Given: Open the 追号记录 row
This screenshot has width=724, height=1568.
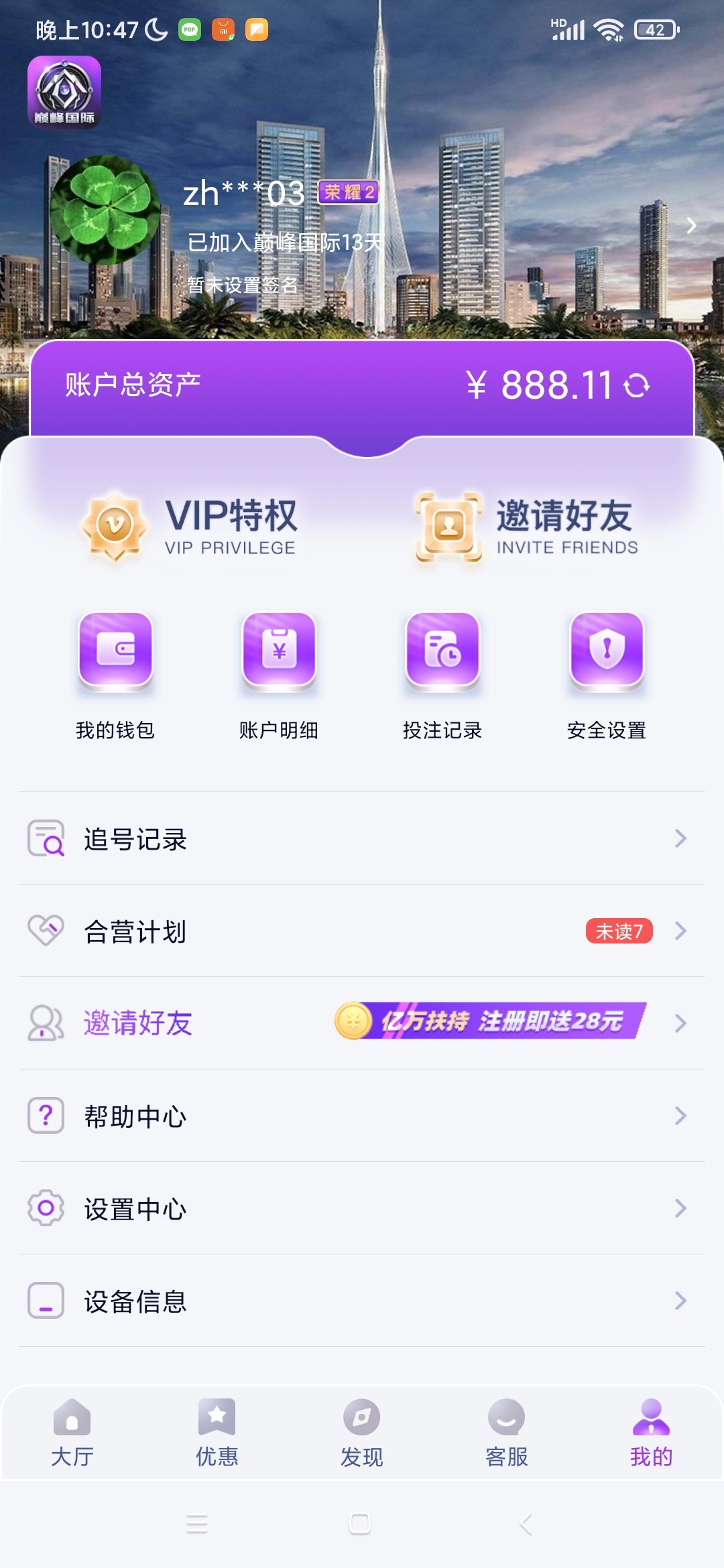Looking at the screenshot, I should click(x=362, y=839).
